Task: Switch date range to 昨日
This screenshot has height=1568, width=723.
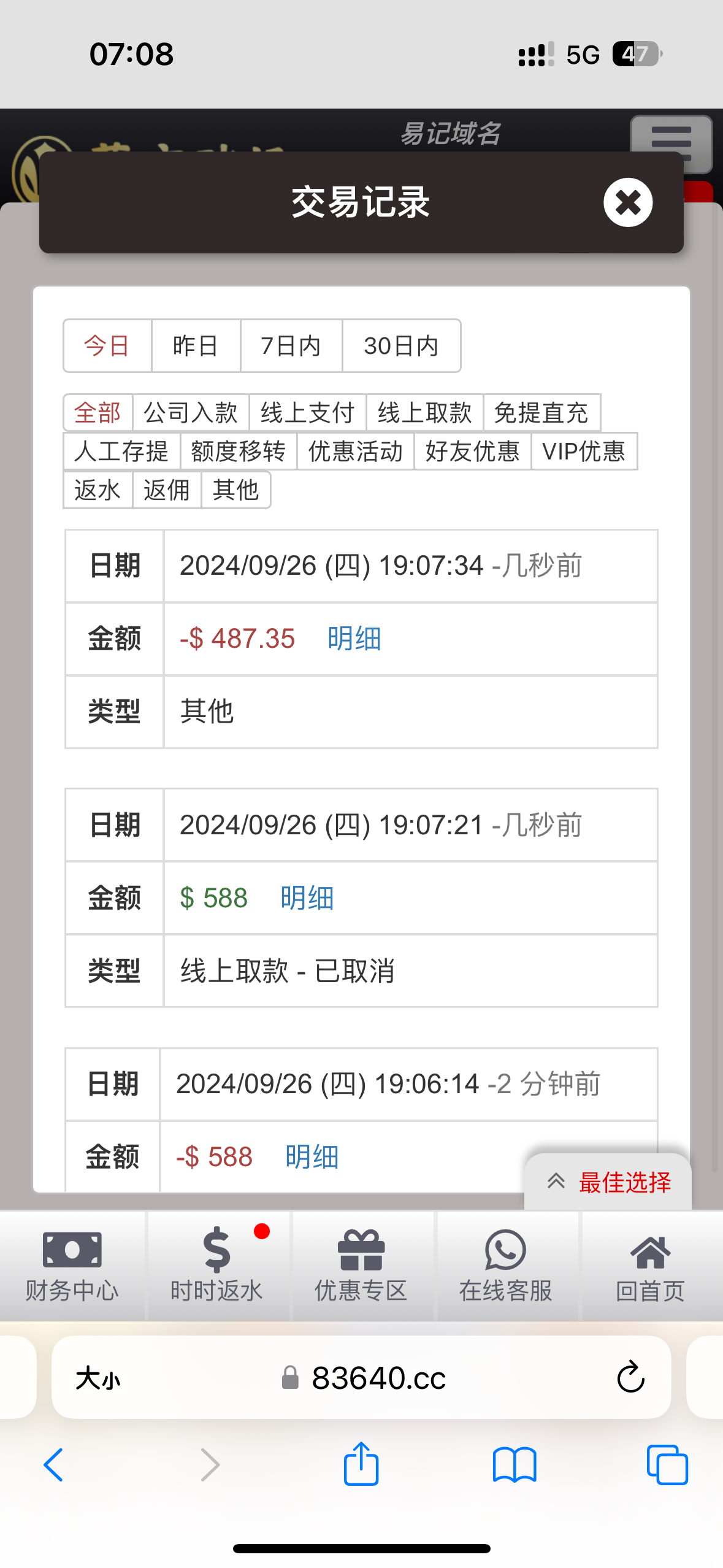Action: coord(195,346)
